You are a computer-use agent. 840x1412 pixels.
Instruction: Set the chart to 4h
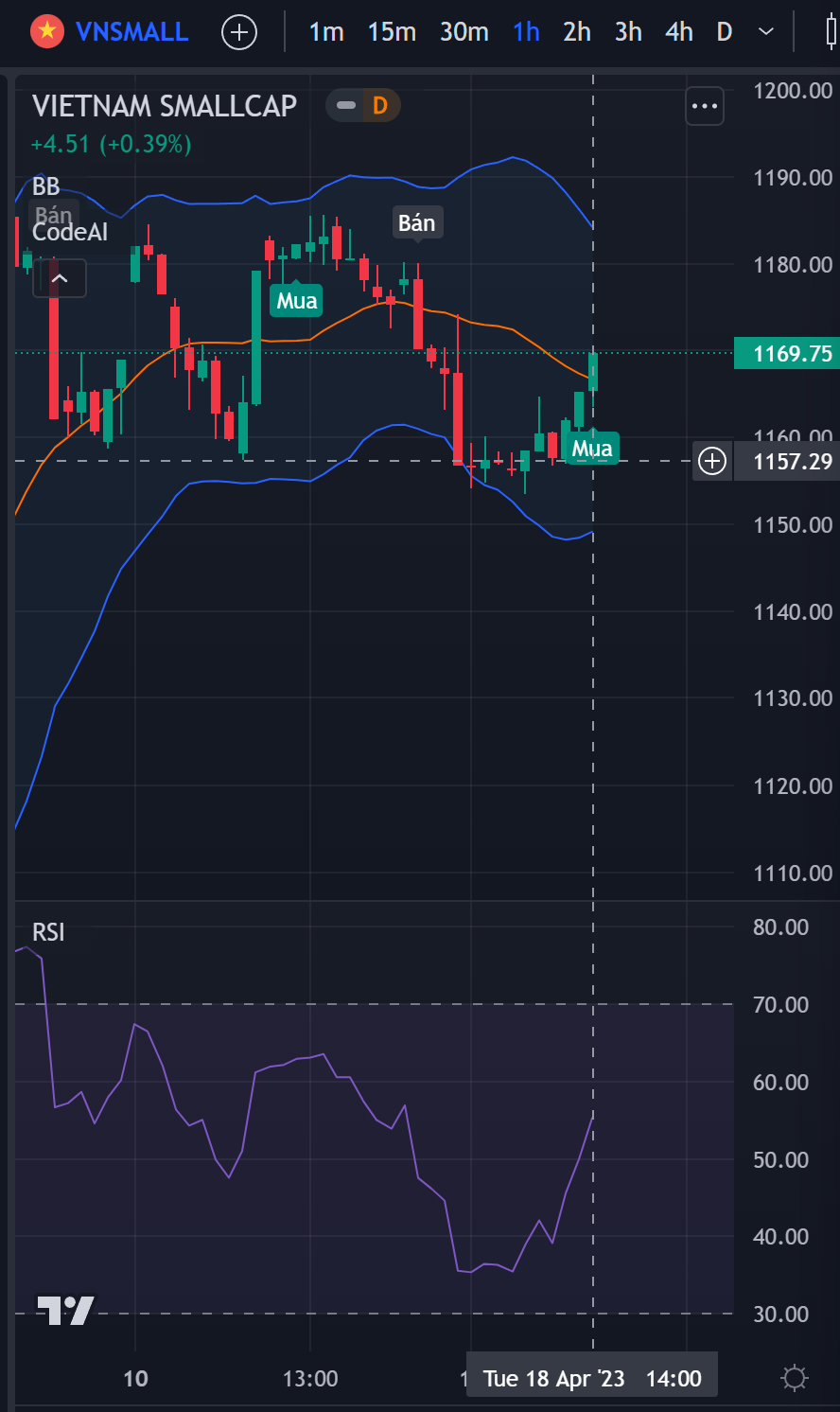679,32
